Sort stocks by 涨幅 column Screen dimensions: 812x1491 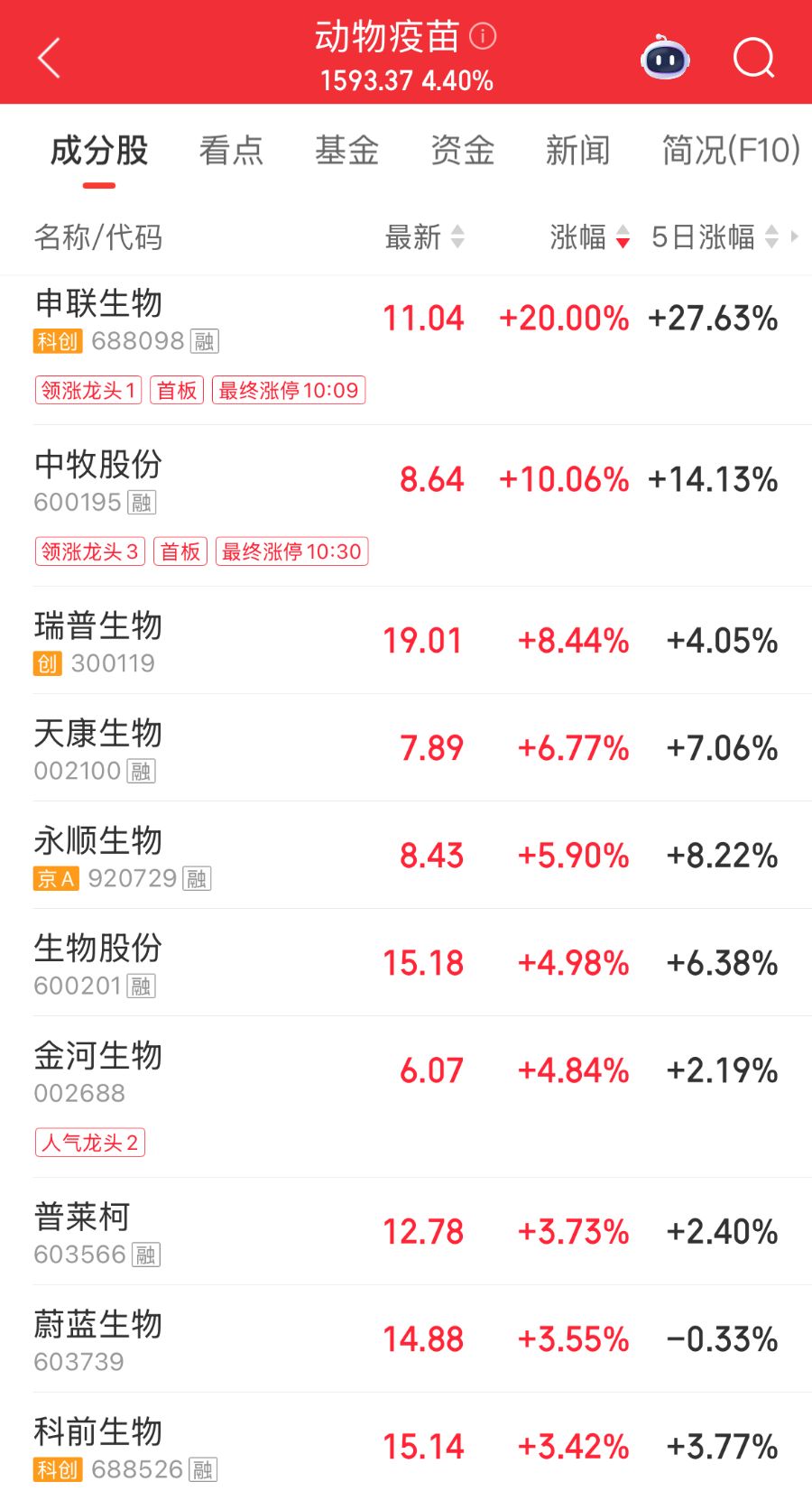click(x=590, y=237)
